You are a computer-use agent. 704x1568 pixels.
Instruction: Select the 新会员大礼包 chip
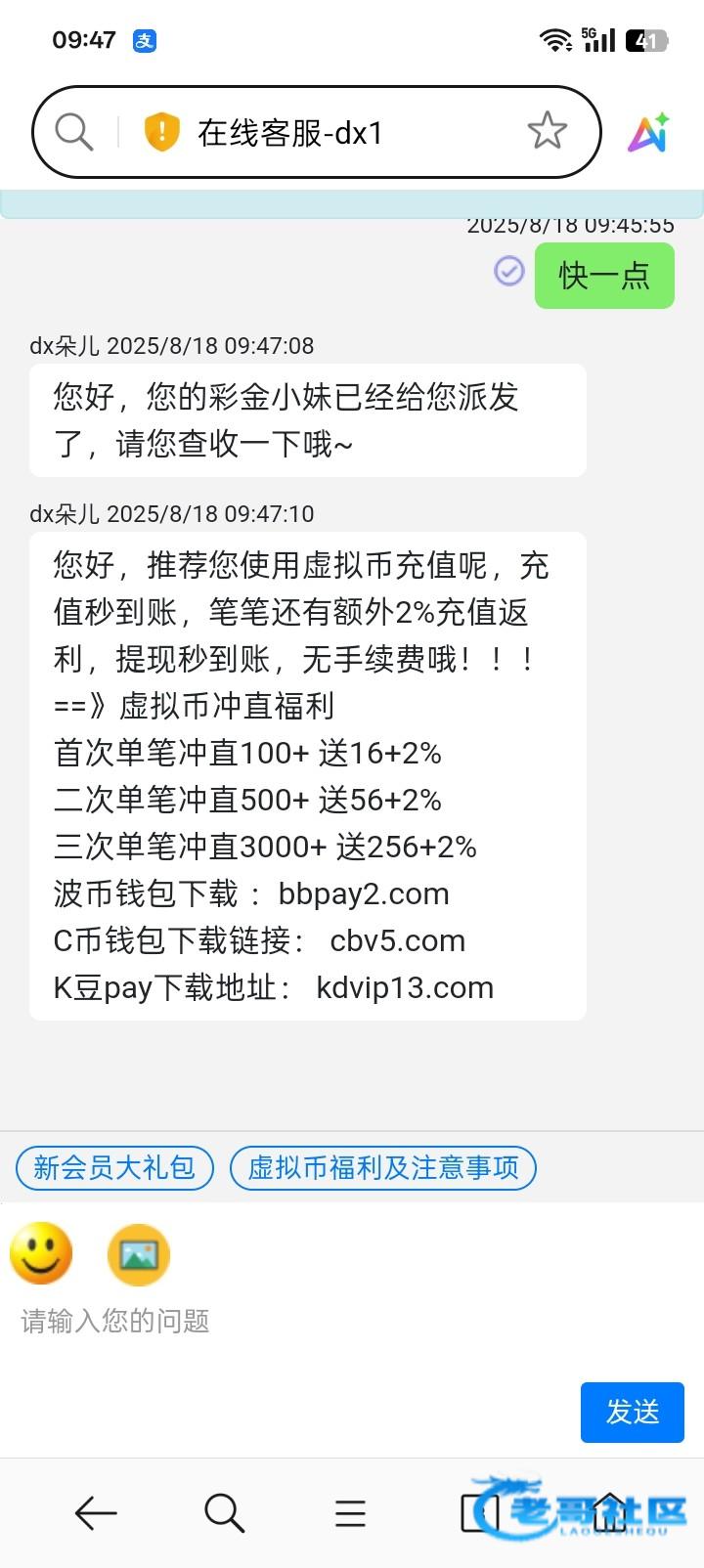[x=114, y=1167]
